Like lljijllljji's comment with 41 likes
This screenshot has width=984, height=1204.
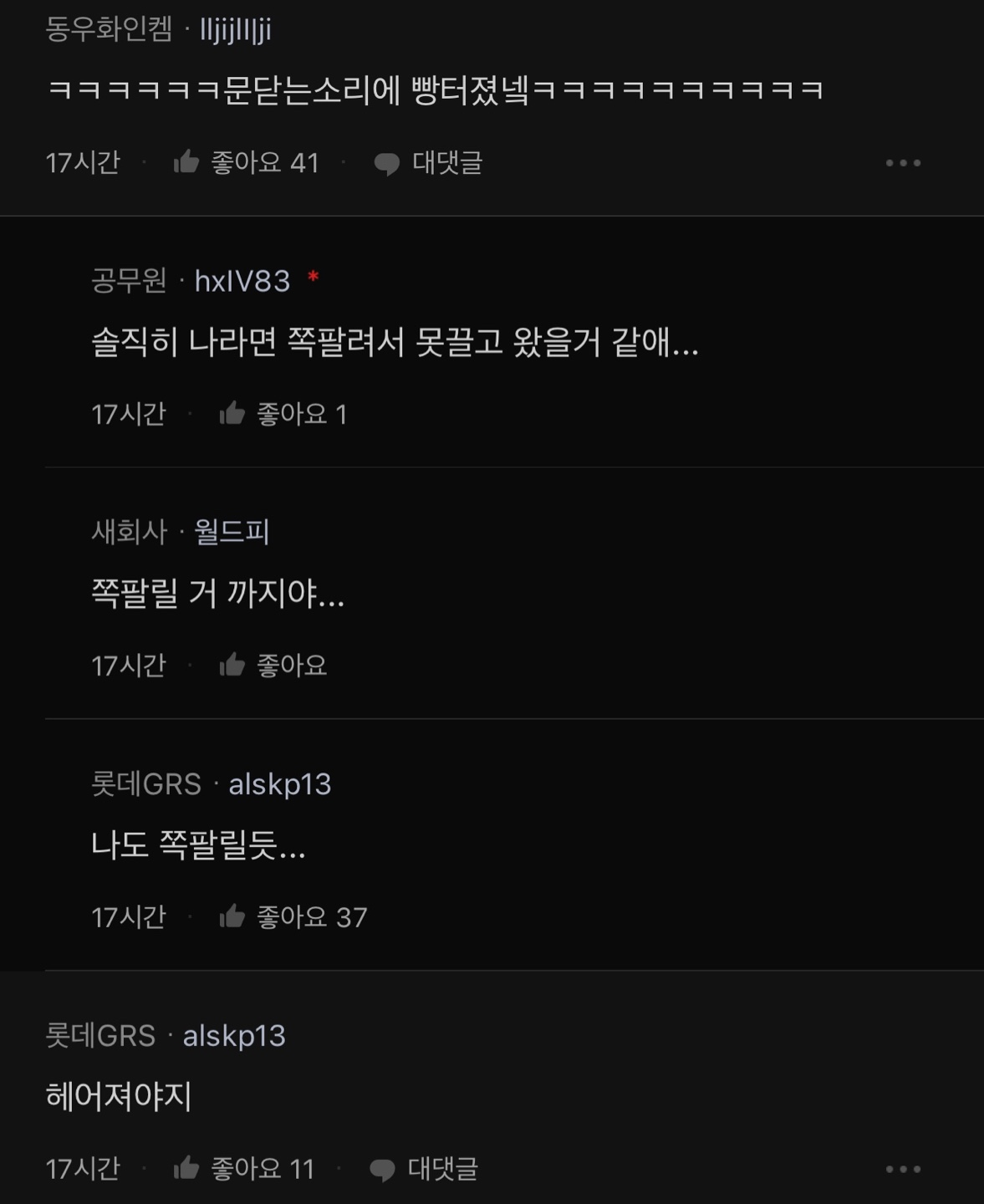[x=186, y=162]
